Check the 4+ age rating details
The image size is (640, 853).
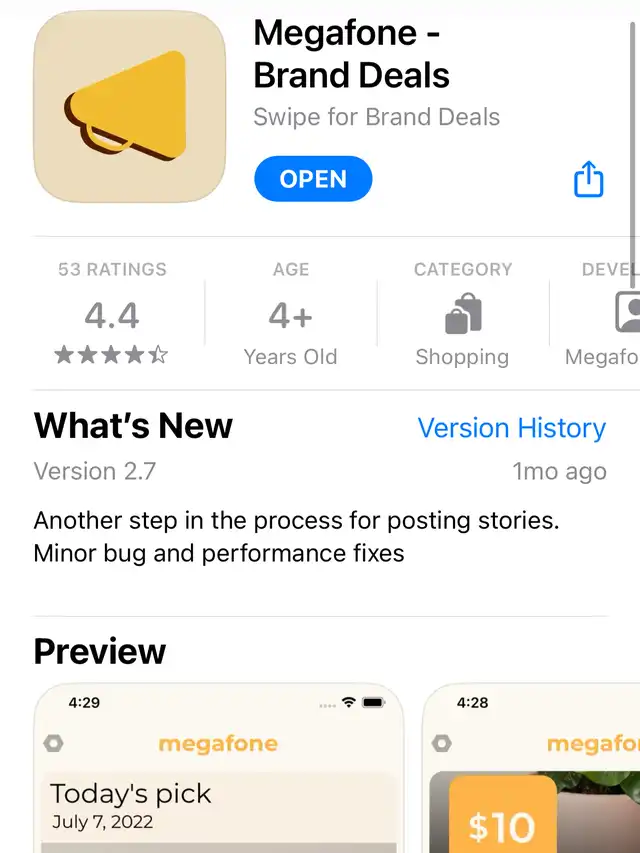290,315
